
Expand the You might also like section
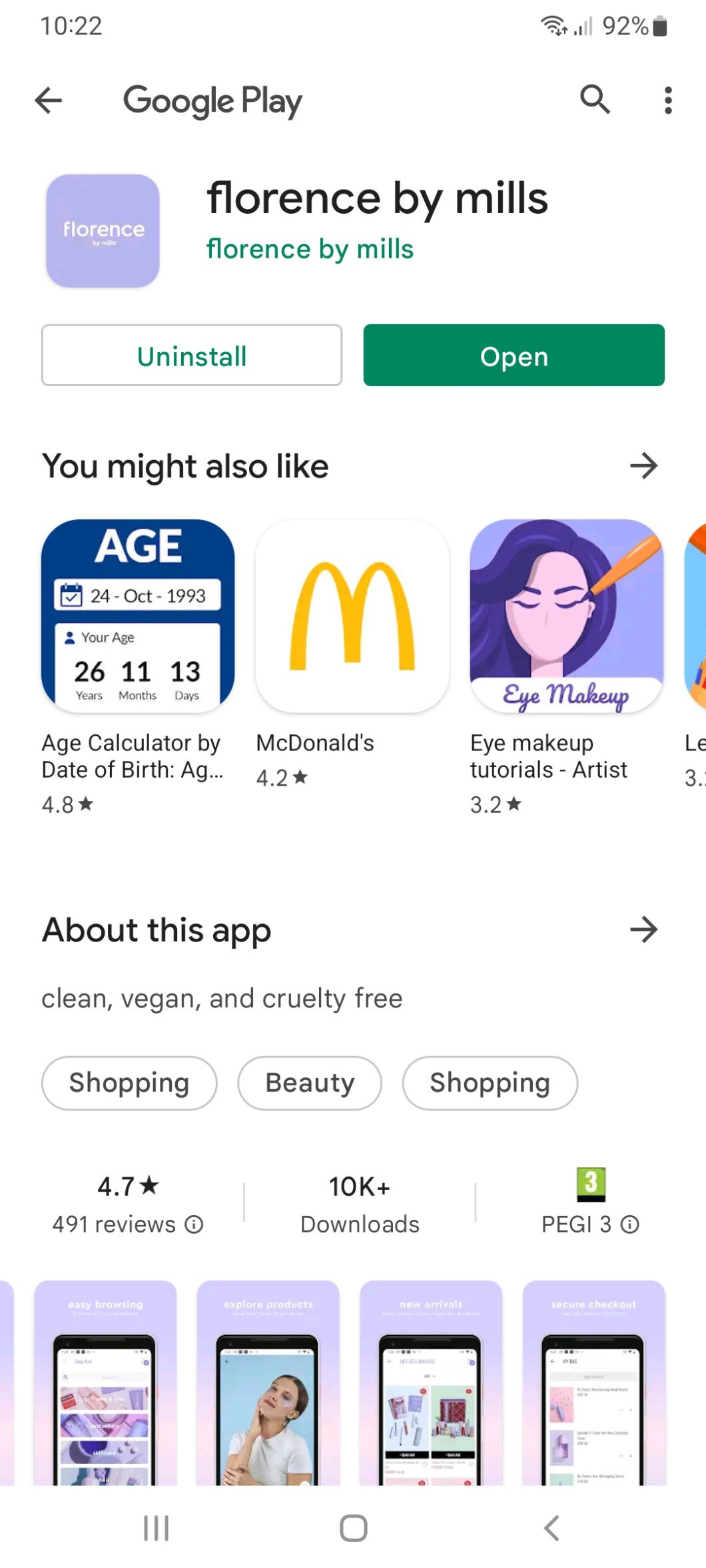tap(643, 466)
